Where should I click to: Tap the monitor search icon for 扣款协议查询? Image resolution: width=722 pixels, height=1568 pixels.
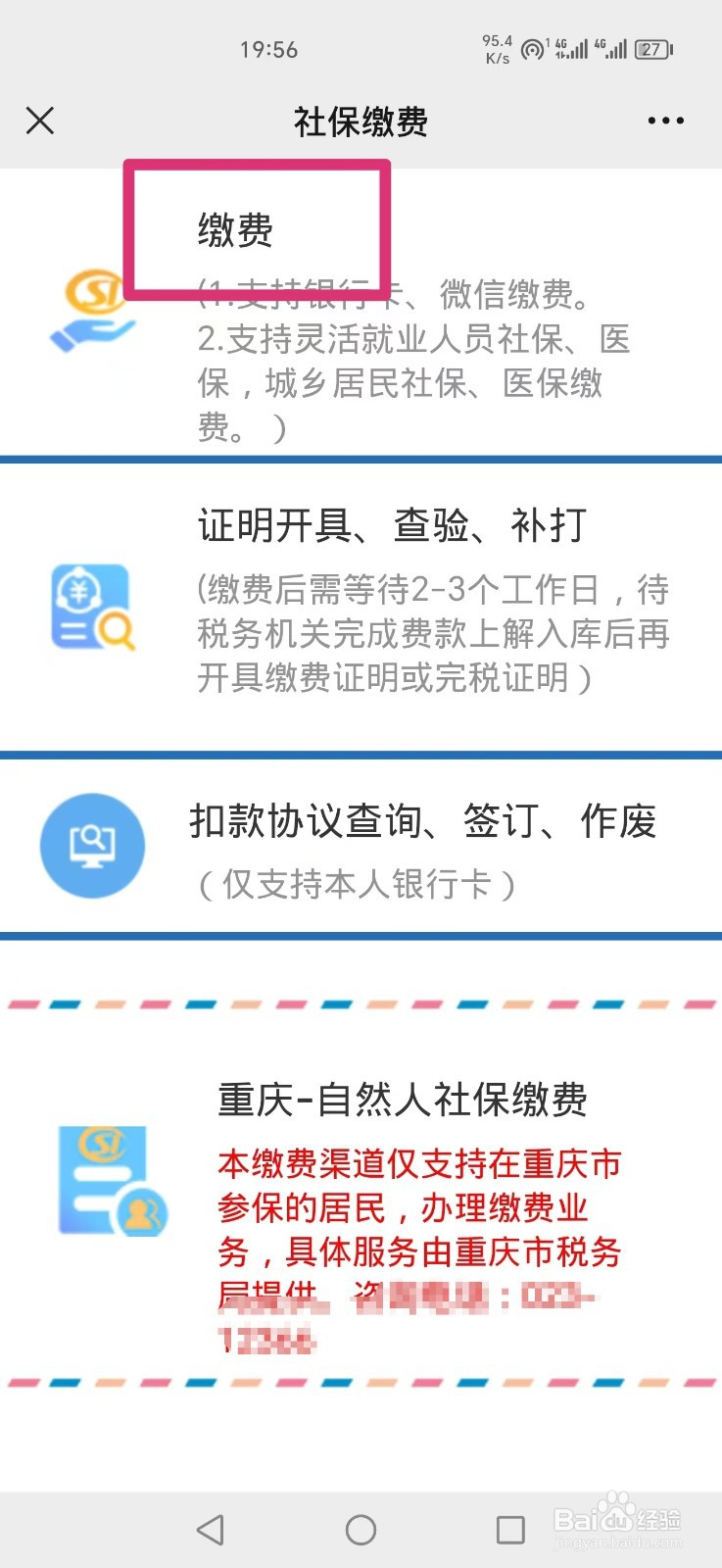(93, 846)
